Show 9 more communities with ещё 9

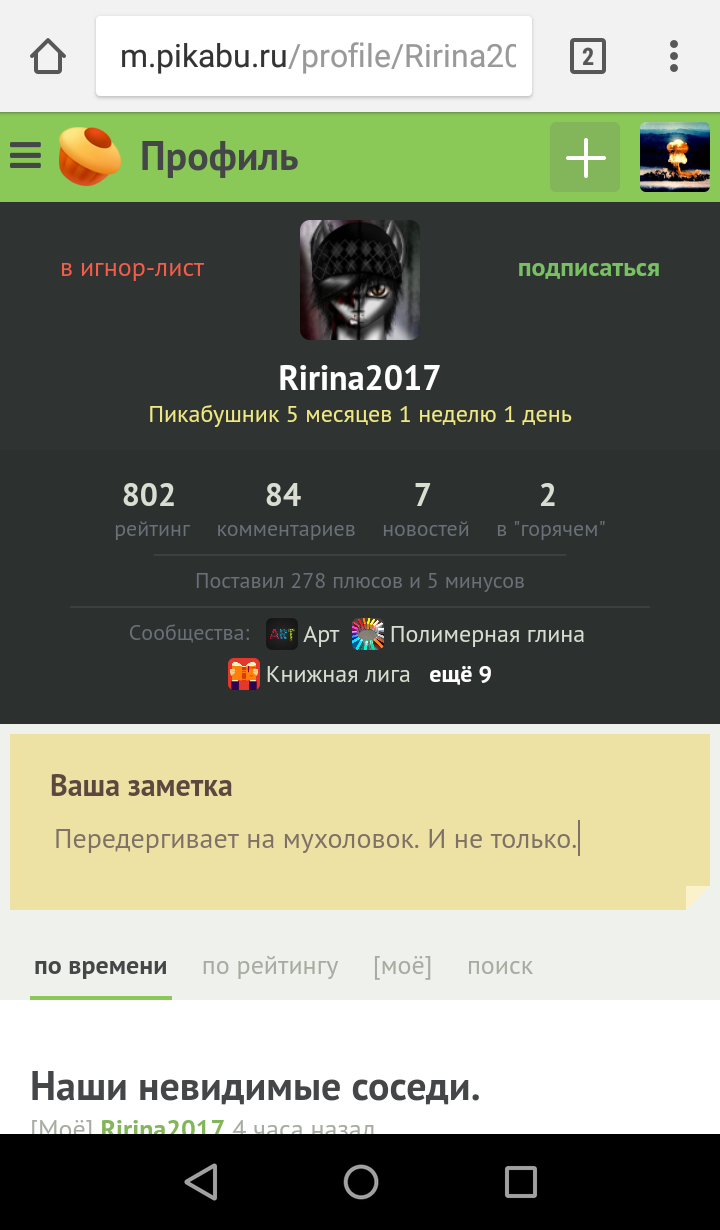coord(460,674)
